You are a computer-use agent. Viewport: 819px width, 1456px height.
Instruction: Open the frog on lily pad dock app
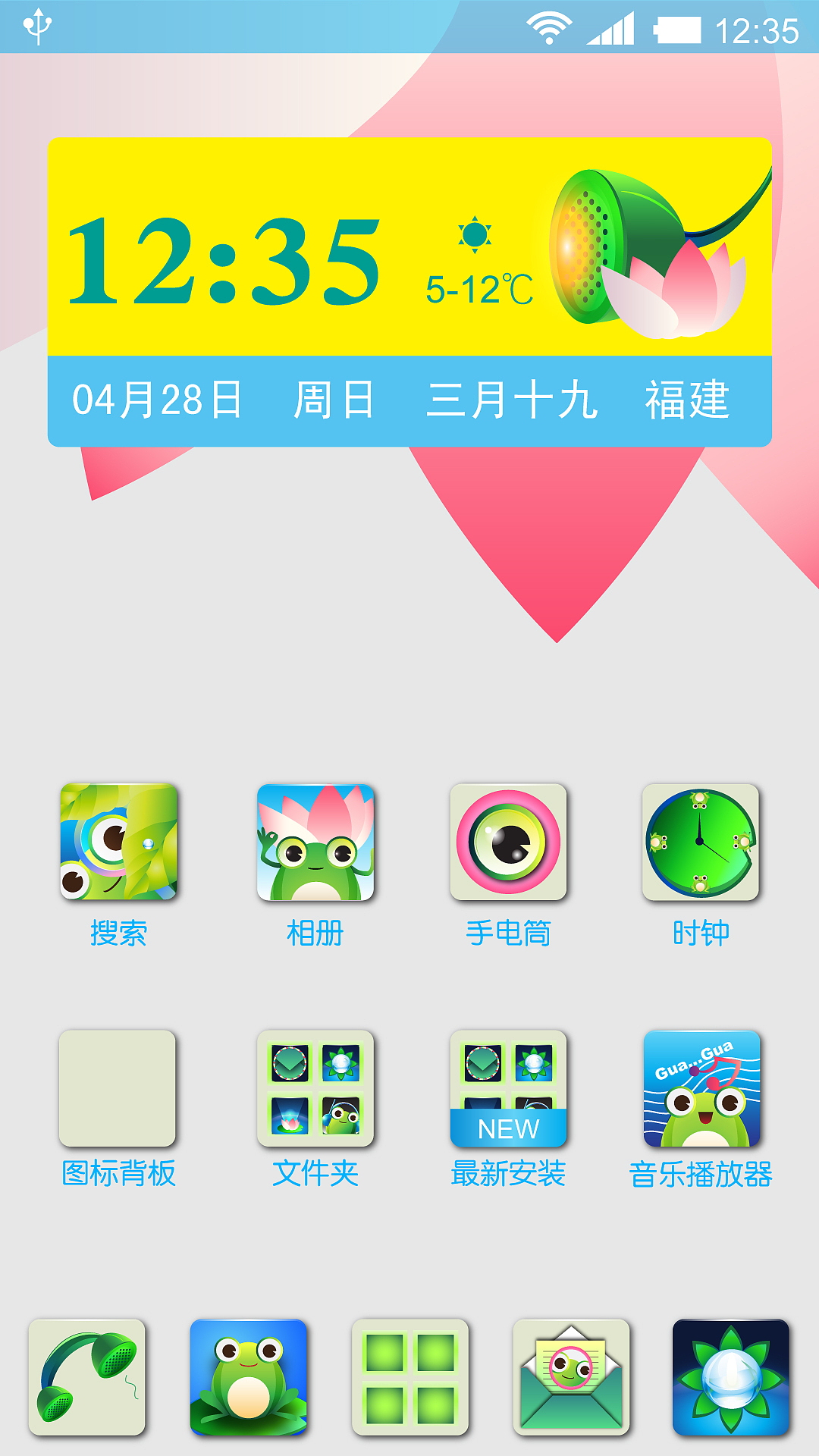click(x=249, y=1377)
